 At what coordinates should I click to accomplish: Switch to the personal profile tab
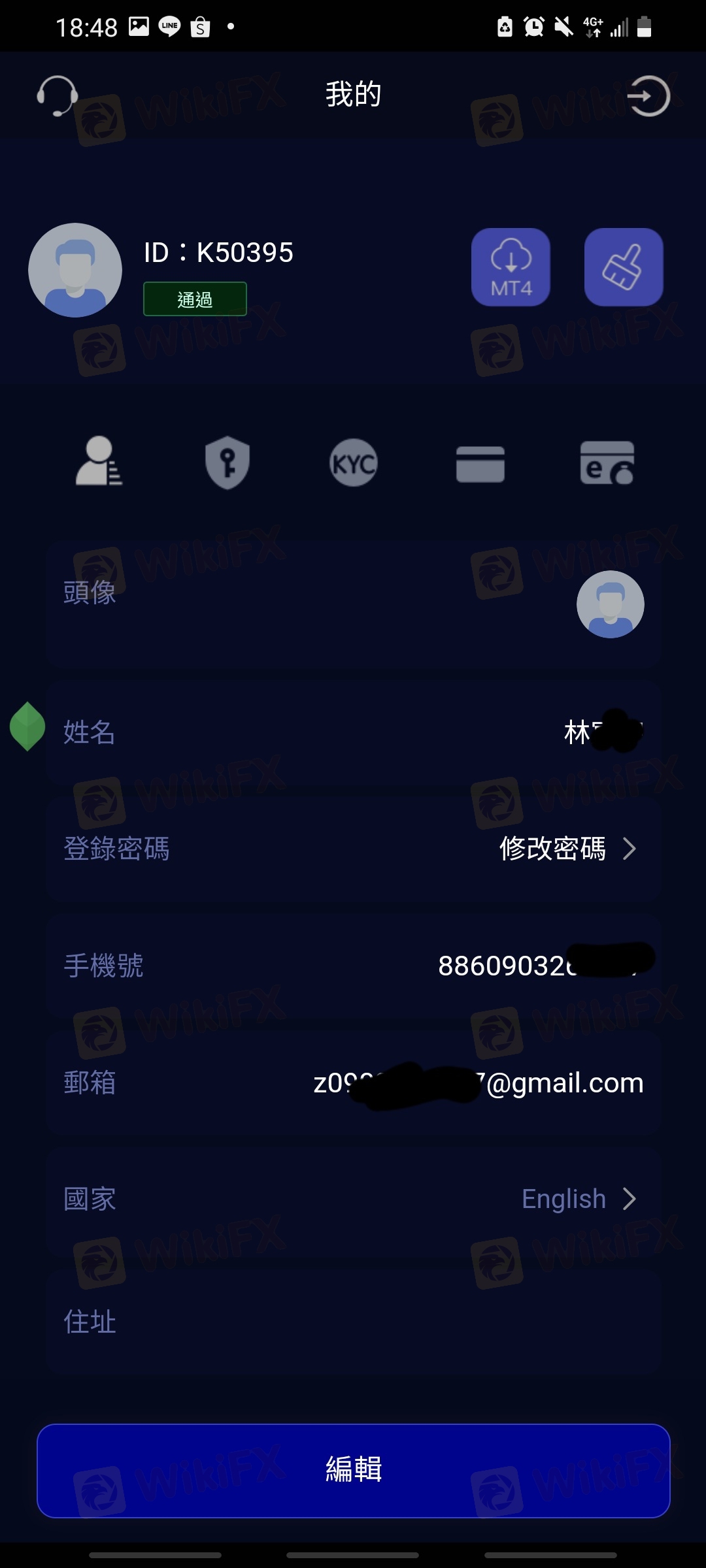pyautogui.click(x=99, y=461)
